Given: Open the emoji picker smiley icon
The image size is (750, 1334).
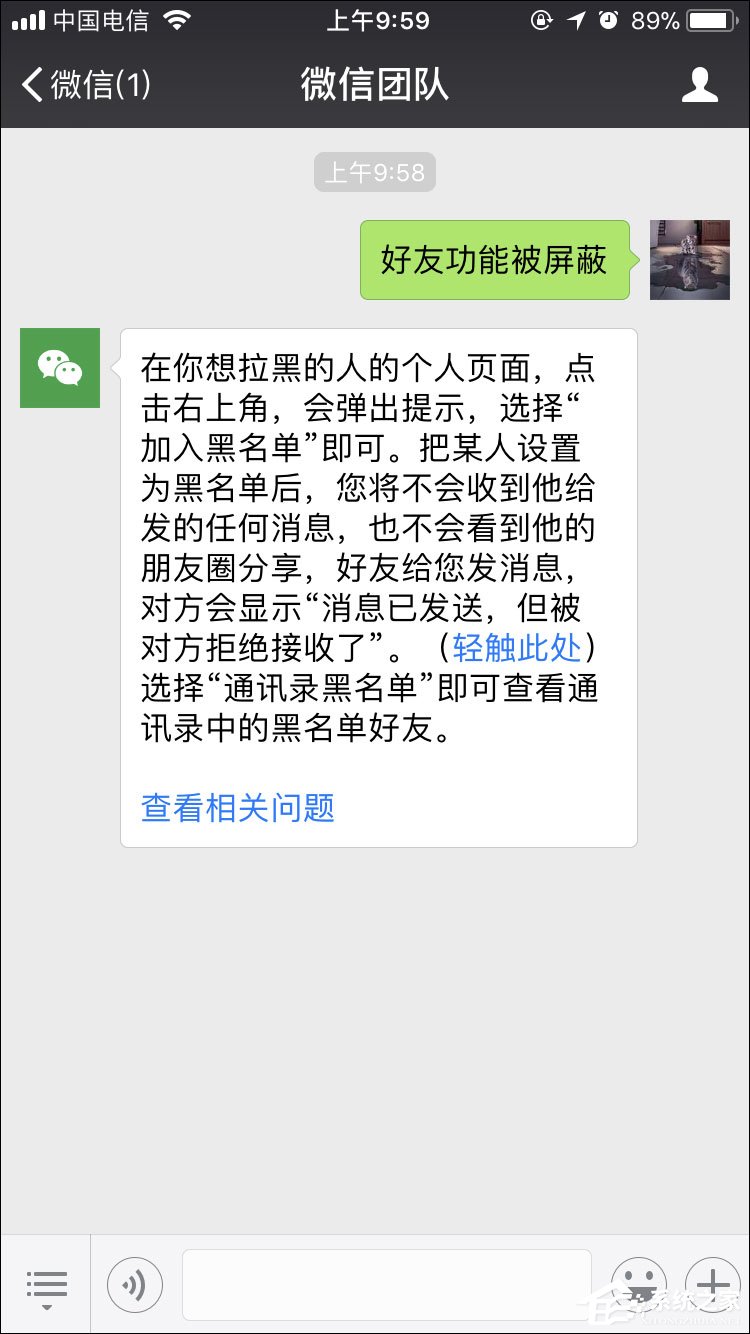Looking at the screenshot, I should click(640, 1284).
